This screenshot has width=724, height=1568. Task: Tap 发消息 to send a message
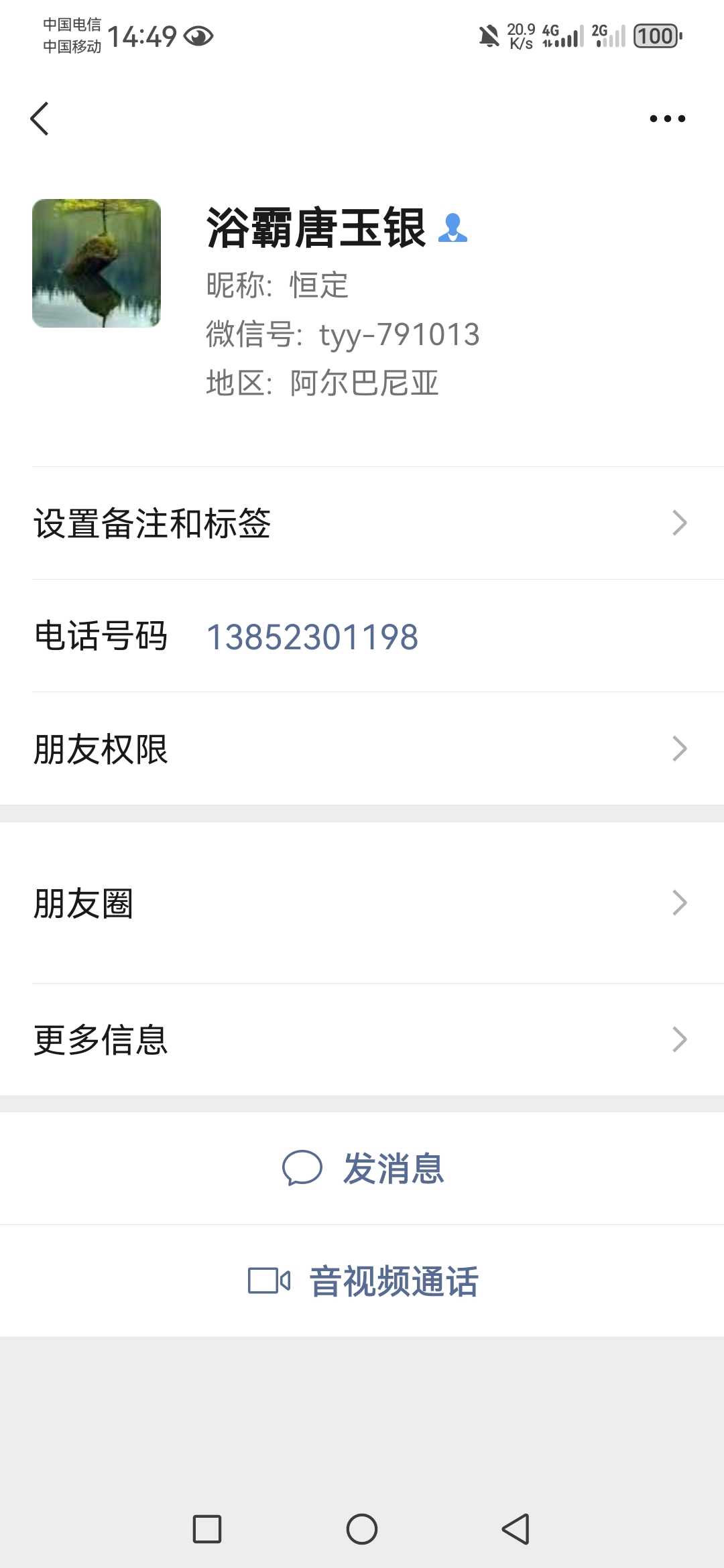tap(362, 1169)
